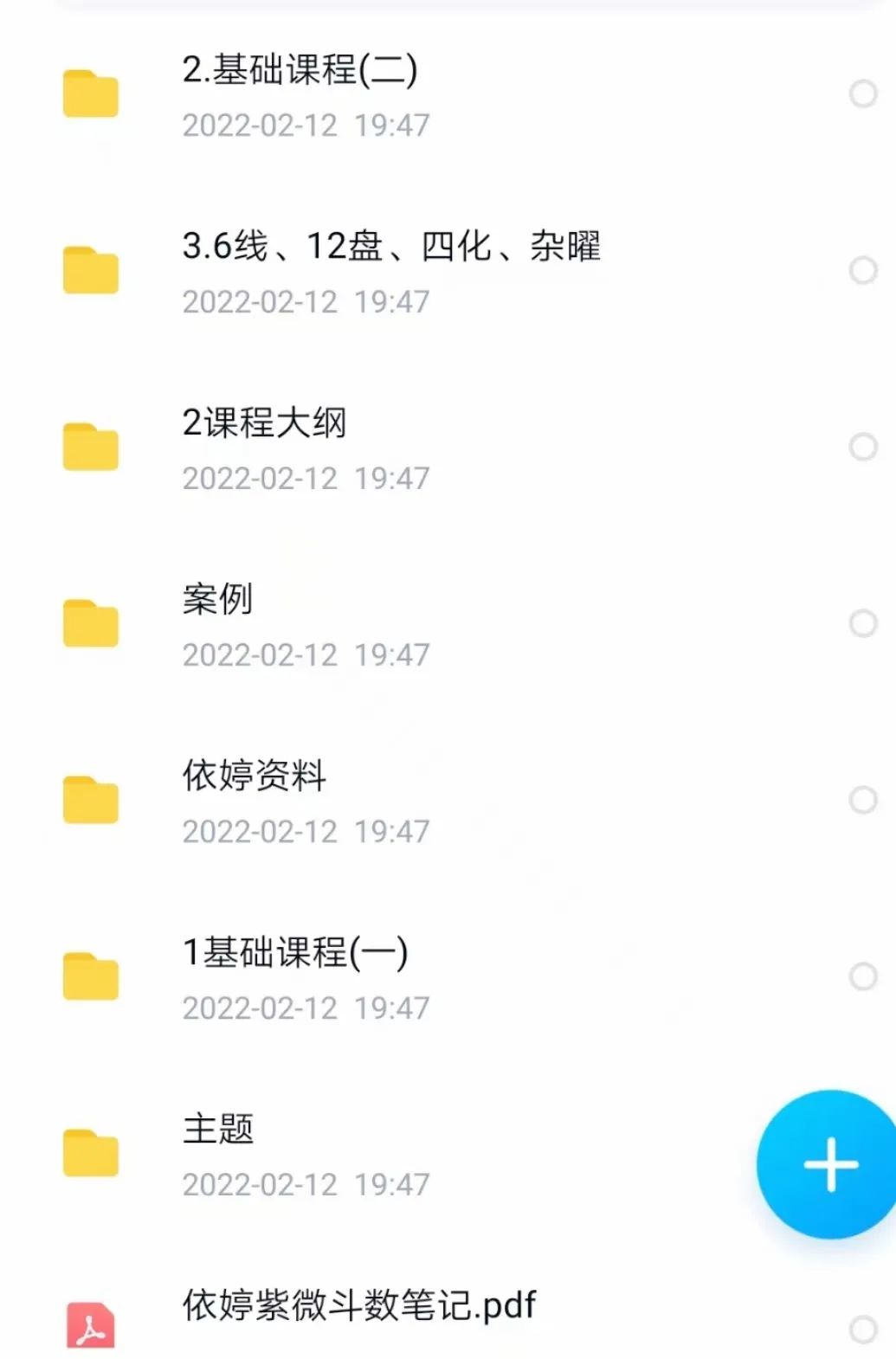Open the 2.基础课程(二) folder

coord(299,93)
